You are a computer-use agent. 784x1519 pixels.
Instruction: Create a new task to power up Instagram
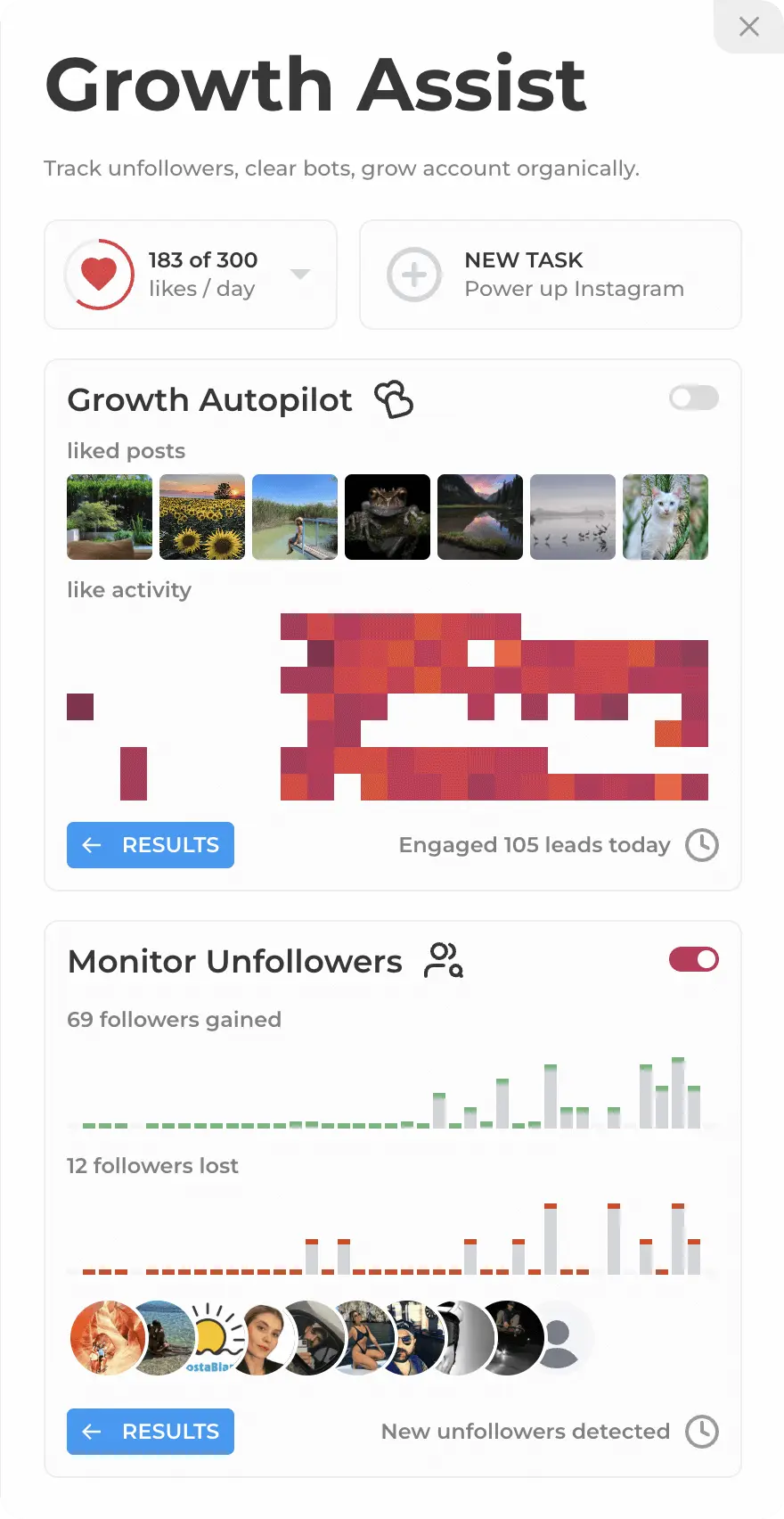[x=550, y=275]
